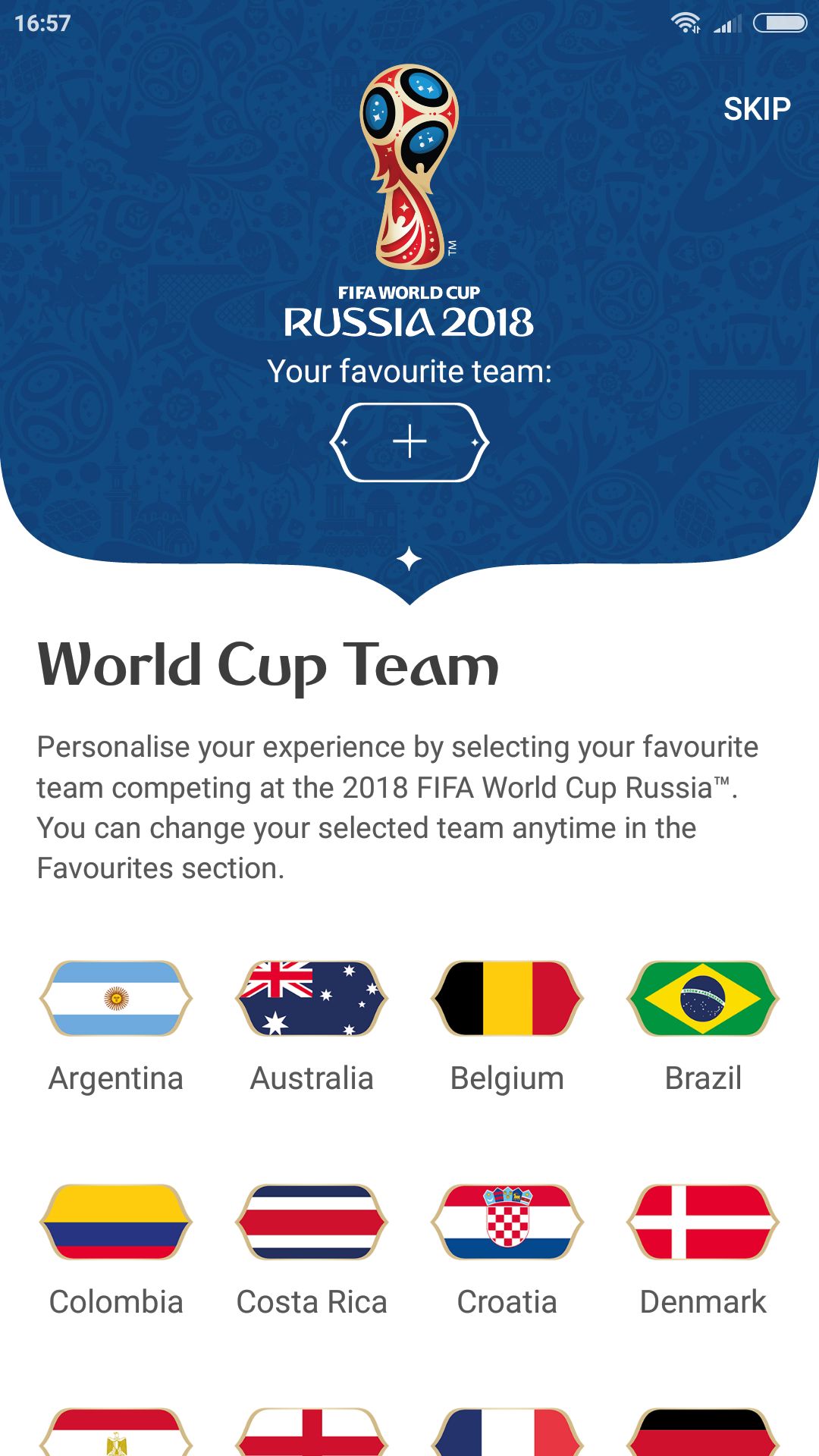
Task: Tap the plus favourite team placeholder
Action: [409, 442]
